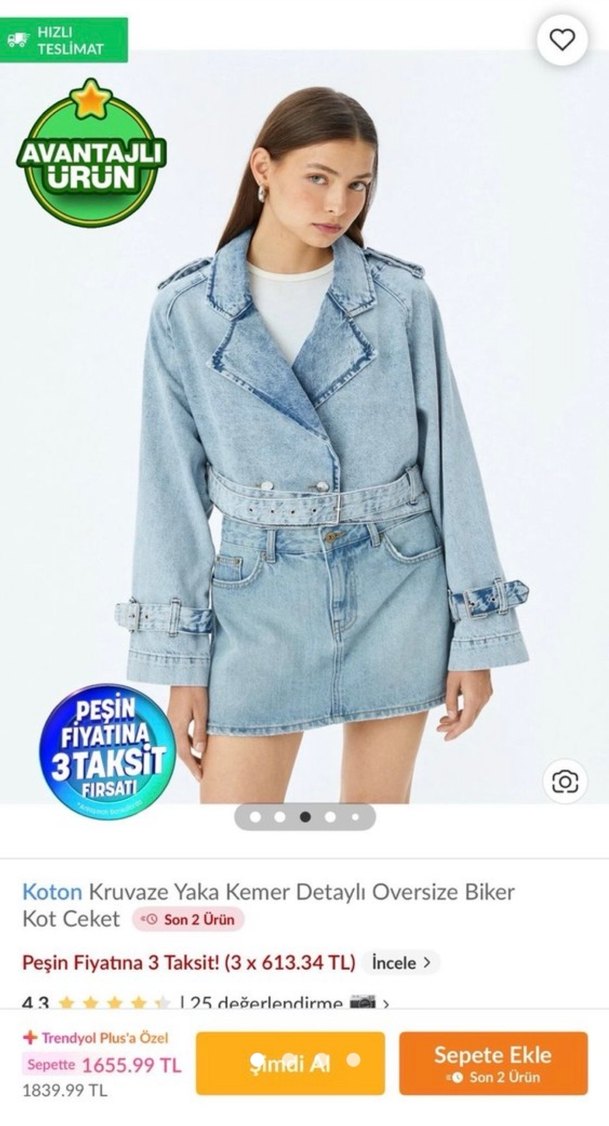Add the jacket with Sepete Ekle

(493, 1063)
